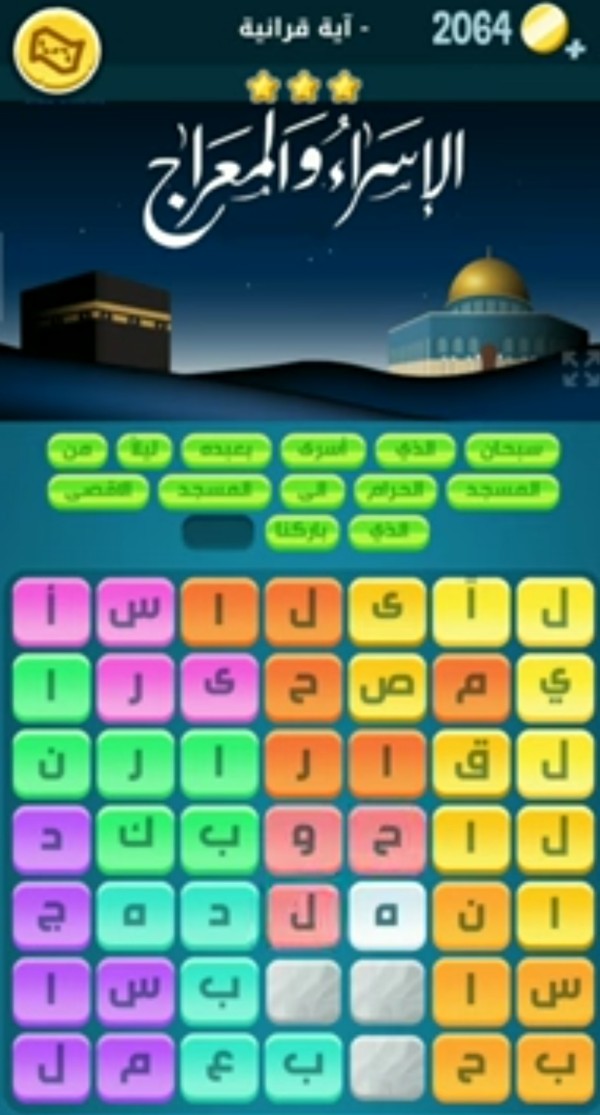Select the teal ع letter tile
Viewport: 600px width, 1115px height.
click(x=219, y=1068)
